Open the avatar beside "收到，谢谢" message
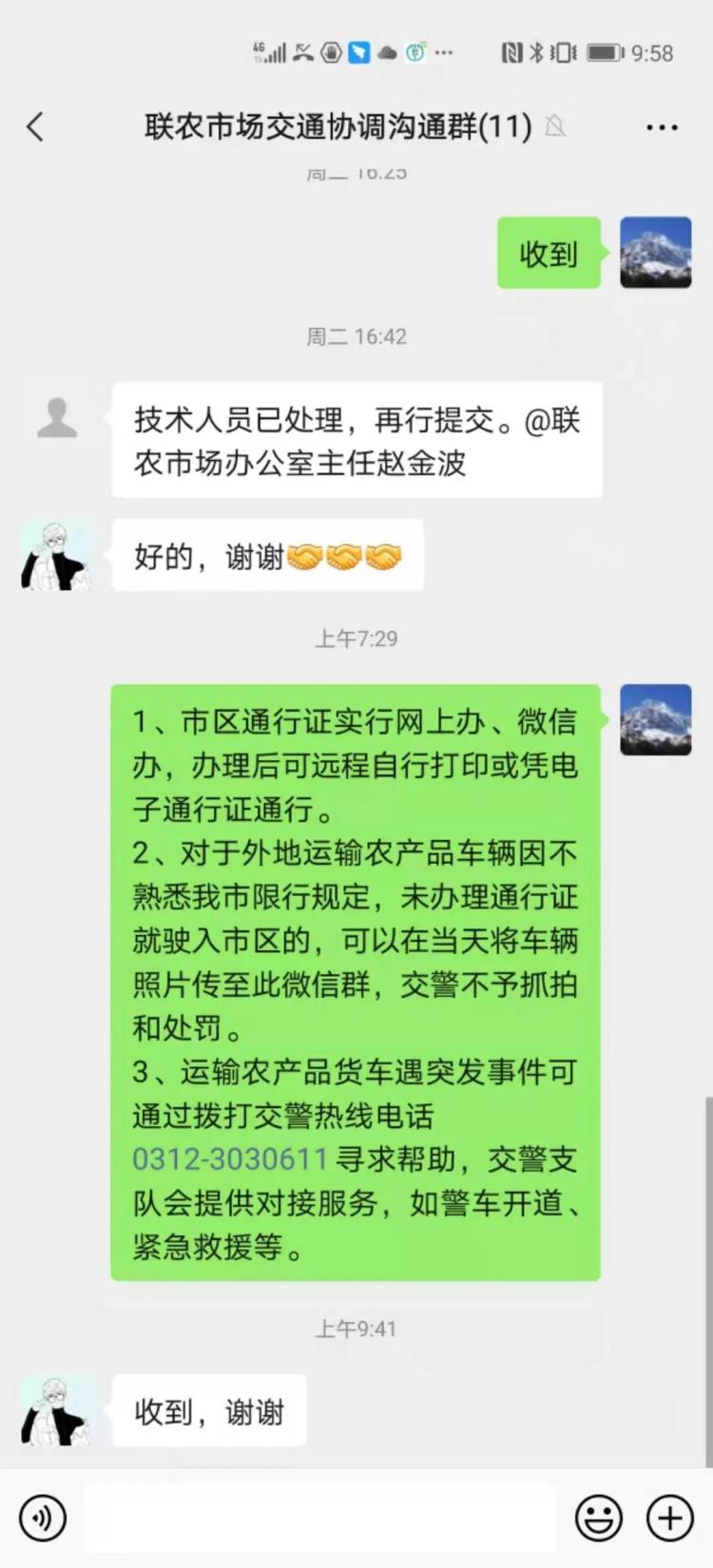Screen dimensions: 713x1568 56,1411
